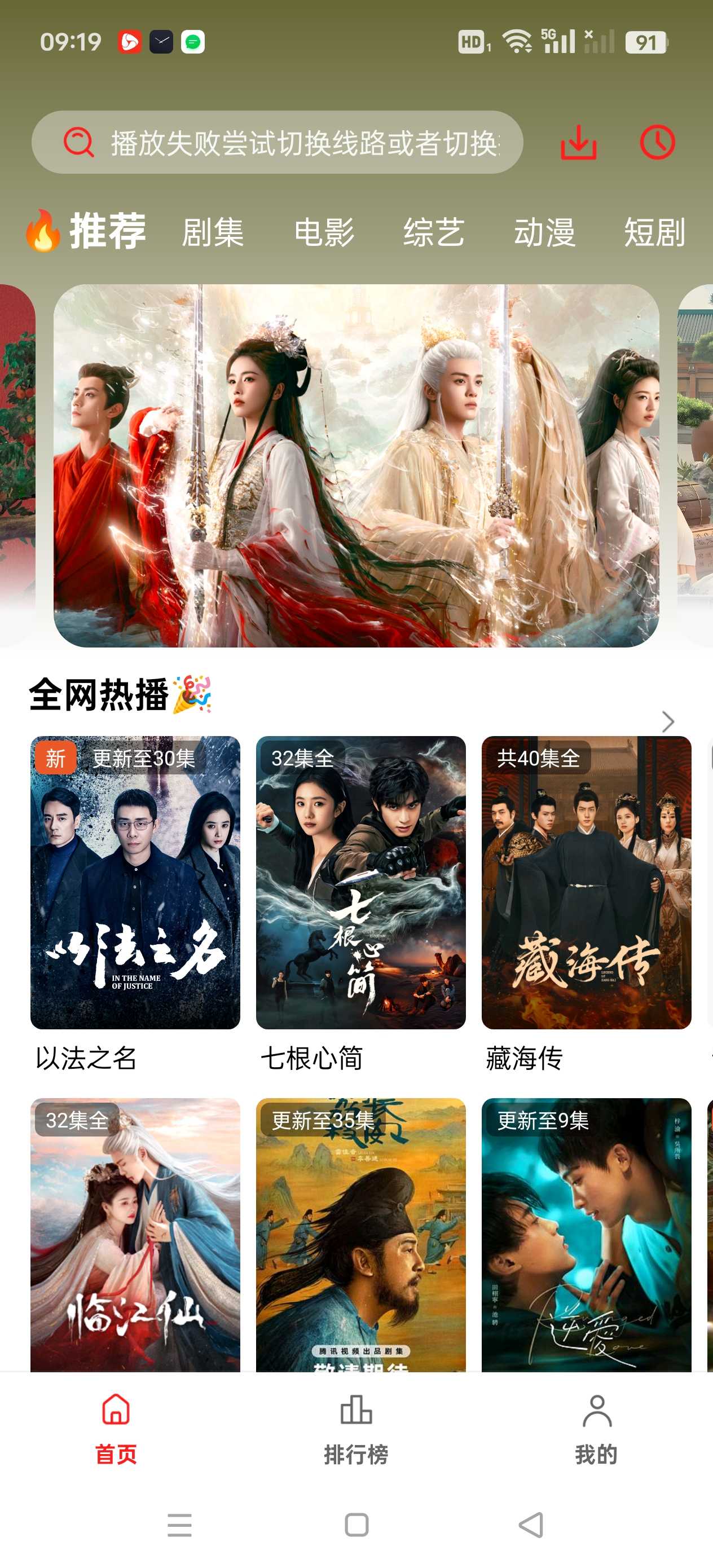Switch to the 短剧 tab
Screen dimensions: 713x1568
pyautogui.click(x=654, y=232)
